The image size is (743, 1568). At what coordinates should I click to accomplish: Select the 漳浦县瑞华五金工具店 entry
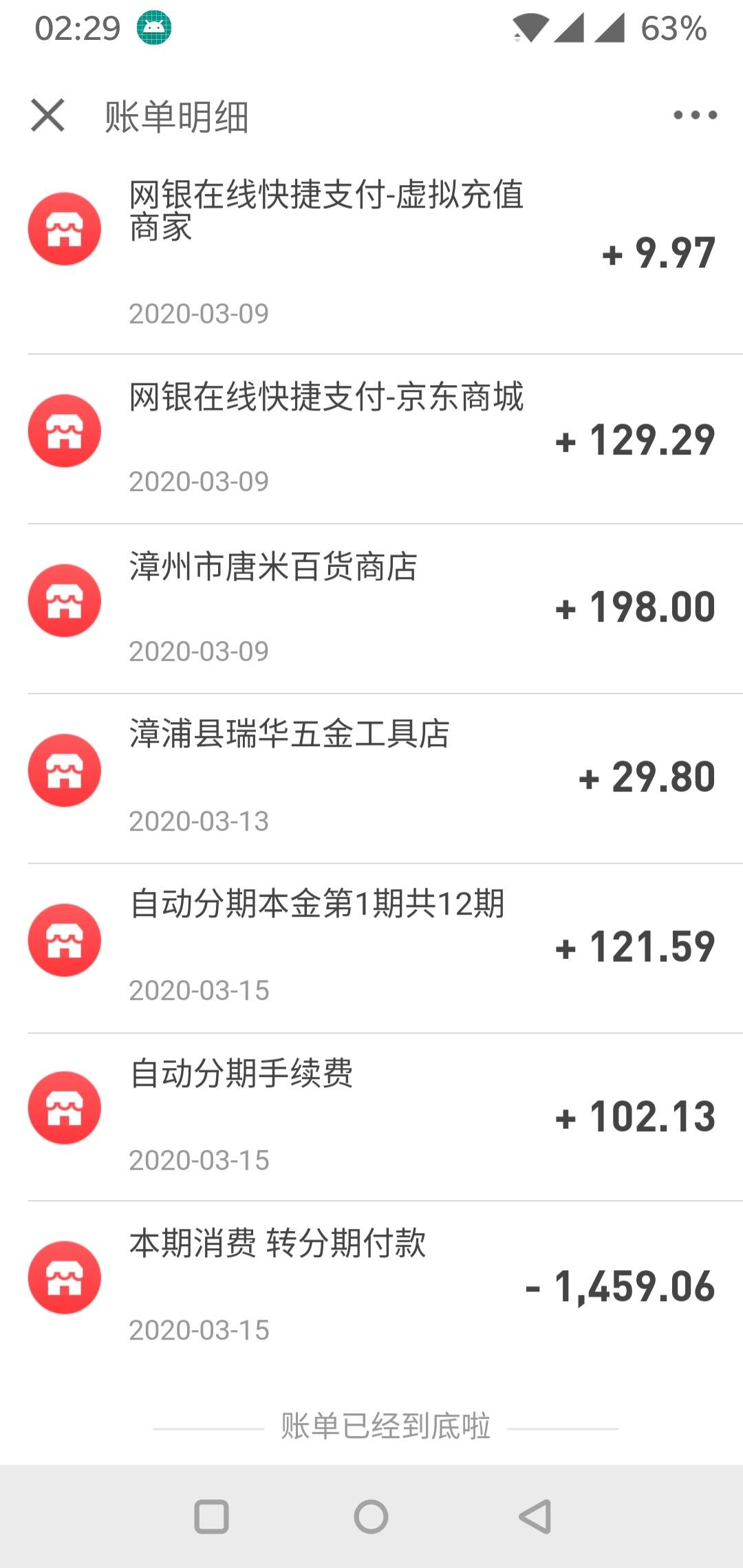pyautogui.click(x=371, y=778)
